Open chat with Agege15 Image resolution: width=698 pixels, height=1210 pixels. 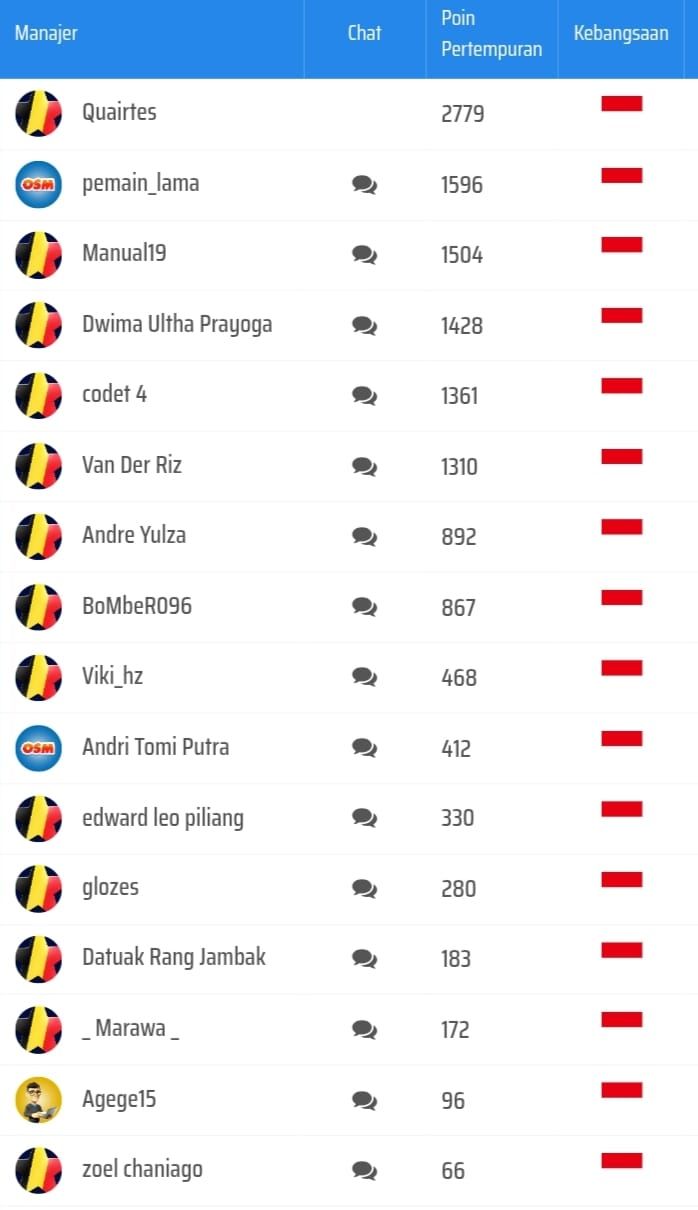pyautogui.click(x=364, y=1100)
